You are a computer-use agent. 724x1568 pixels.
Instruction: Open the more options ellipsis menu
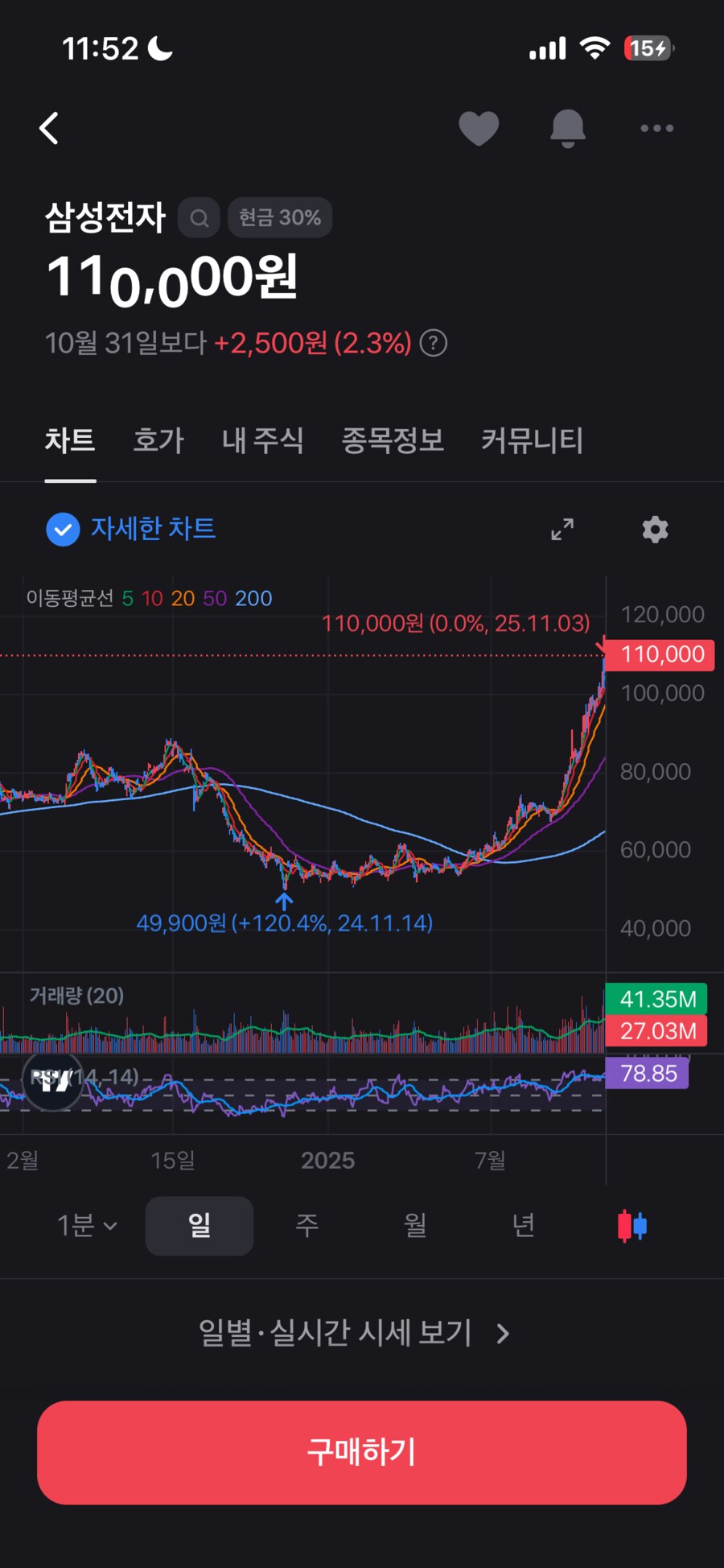[x=656, y=127]
